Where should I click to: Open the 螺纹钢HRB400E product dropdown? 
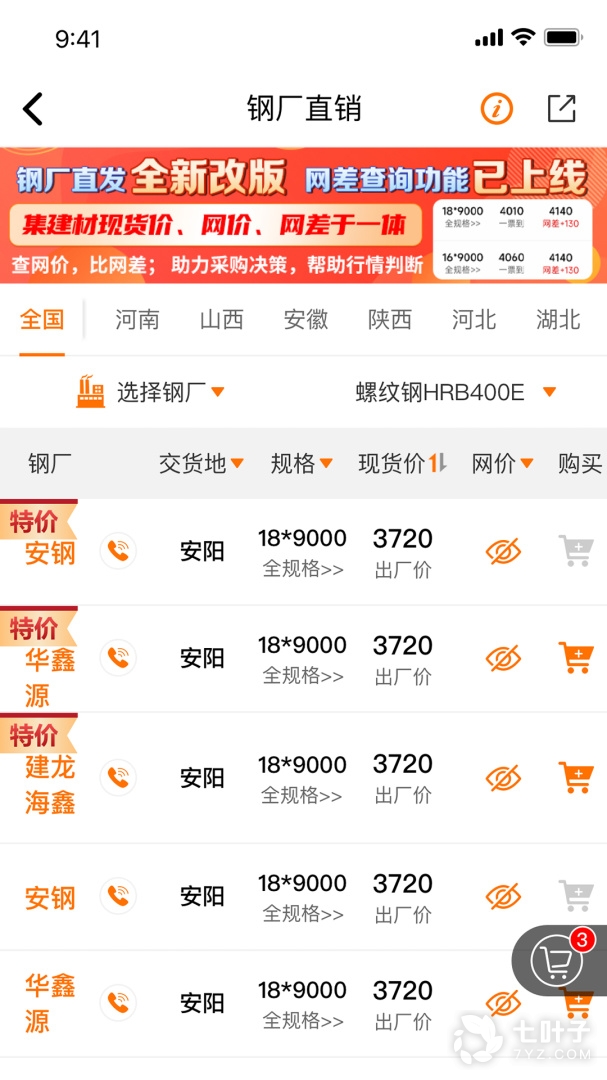pos(455,392)
